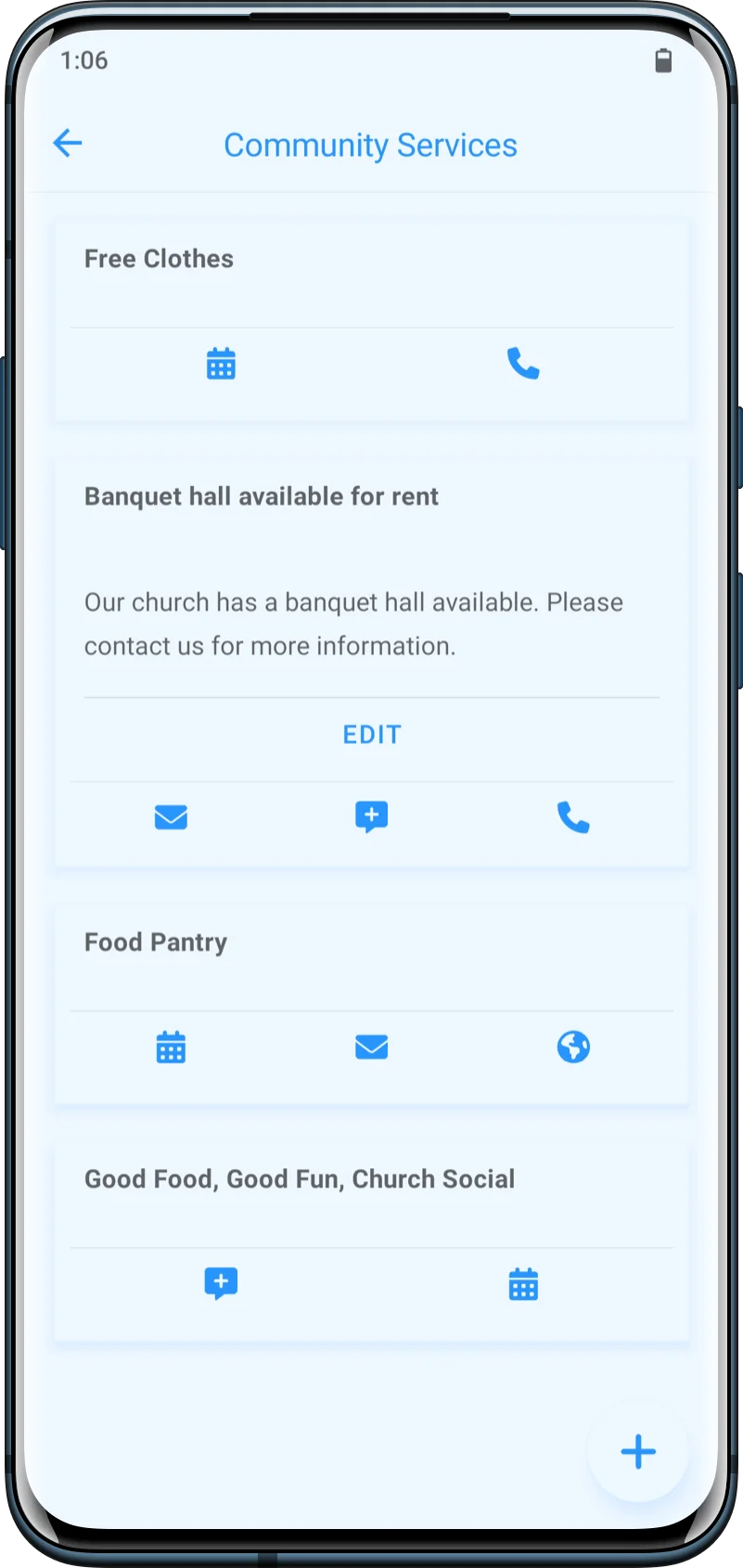743x1568 pixels.
Task: Open the Food Pantry card
Action: point(156,943)
